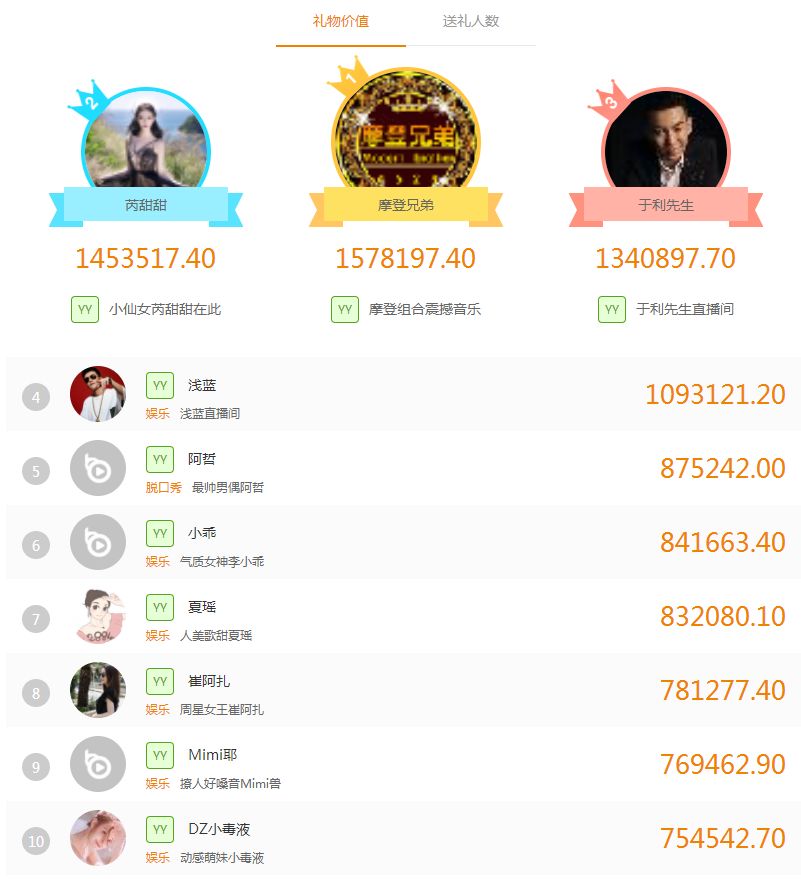Open 芮甜甜's second place profile
This screenshot has height=879, width=801.
(x=146, y=140)
